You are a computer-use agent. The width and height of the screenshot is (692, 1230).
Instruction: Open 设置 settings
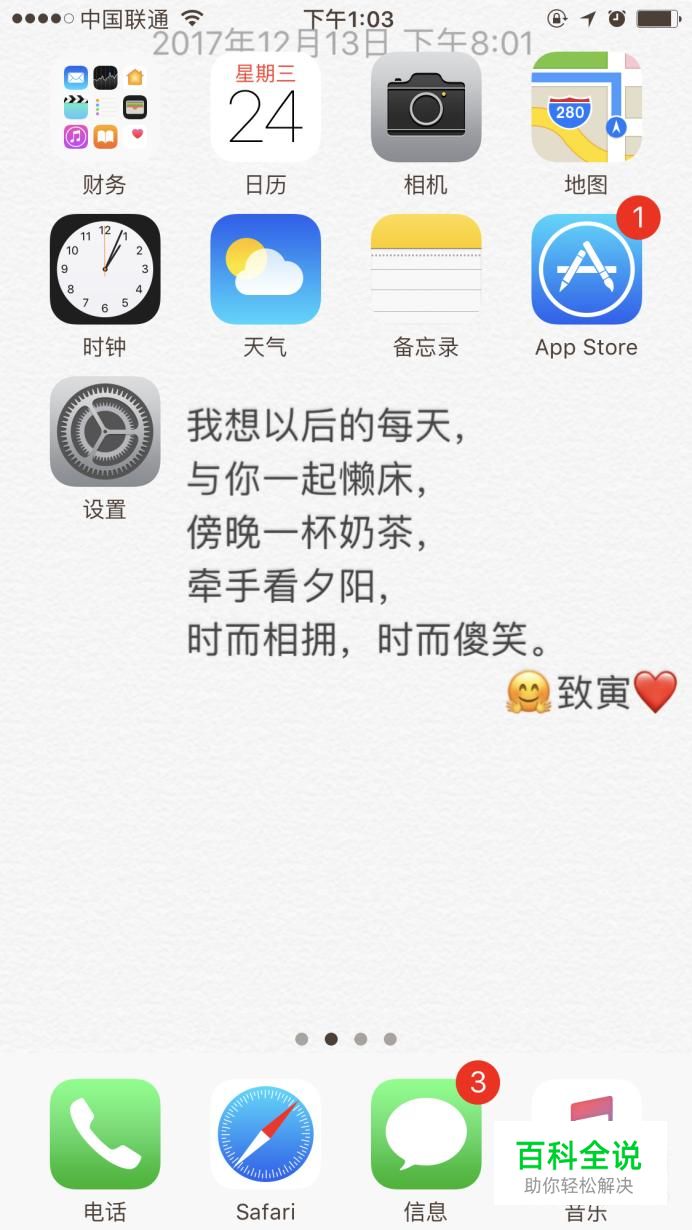point(105,431)
